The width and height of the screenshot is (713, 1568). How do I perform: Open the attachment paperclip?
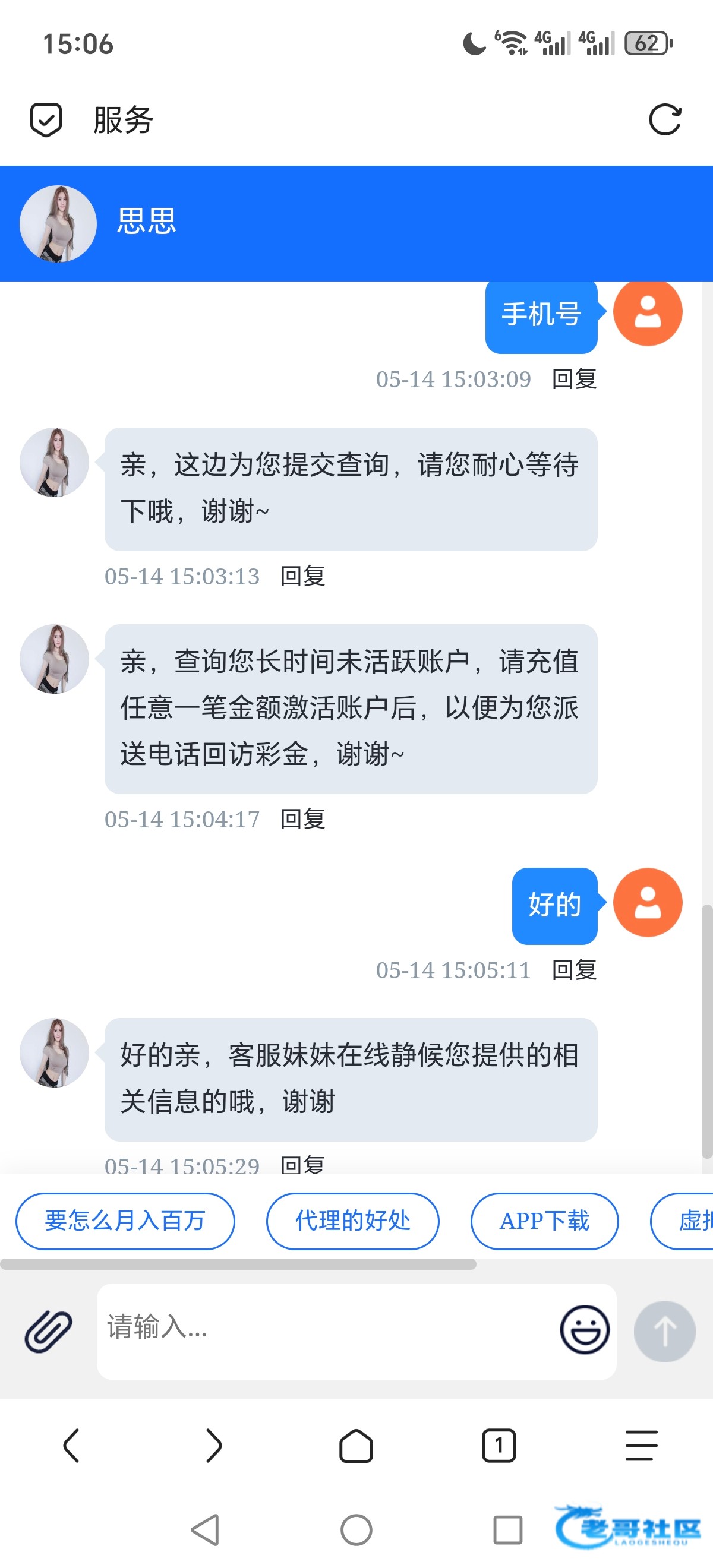(48, 1332)
